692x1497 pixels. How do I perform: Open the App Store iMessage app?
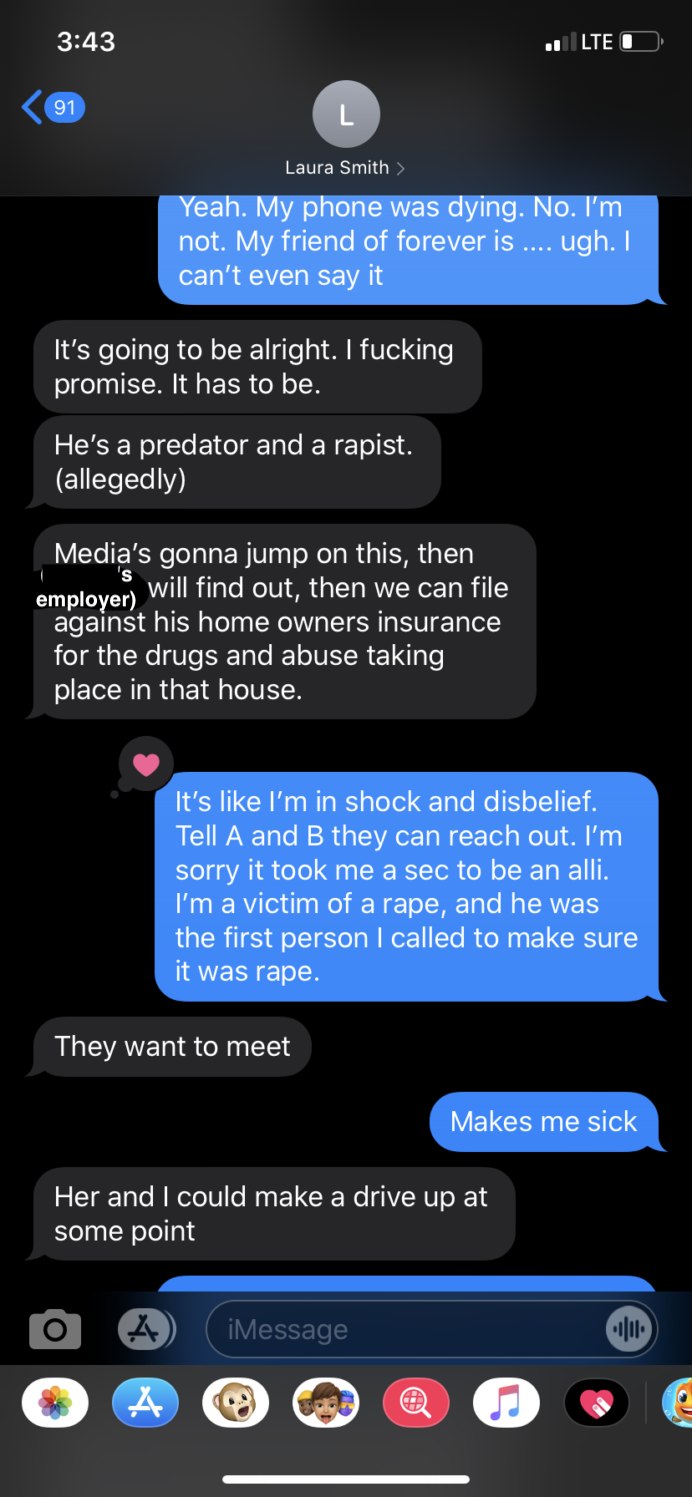(x=145, y=1403)
